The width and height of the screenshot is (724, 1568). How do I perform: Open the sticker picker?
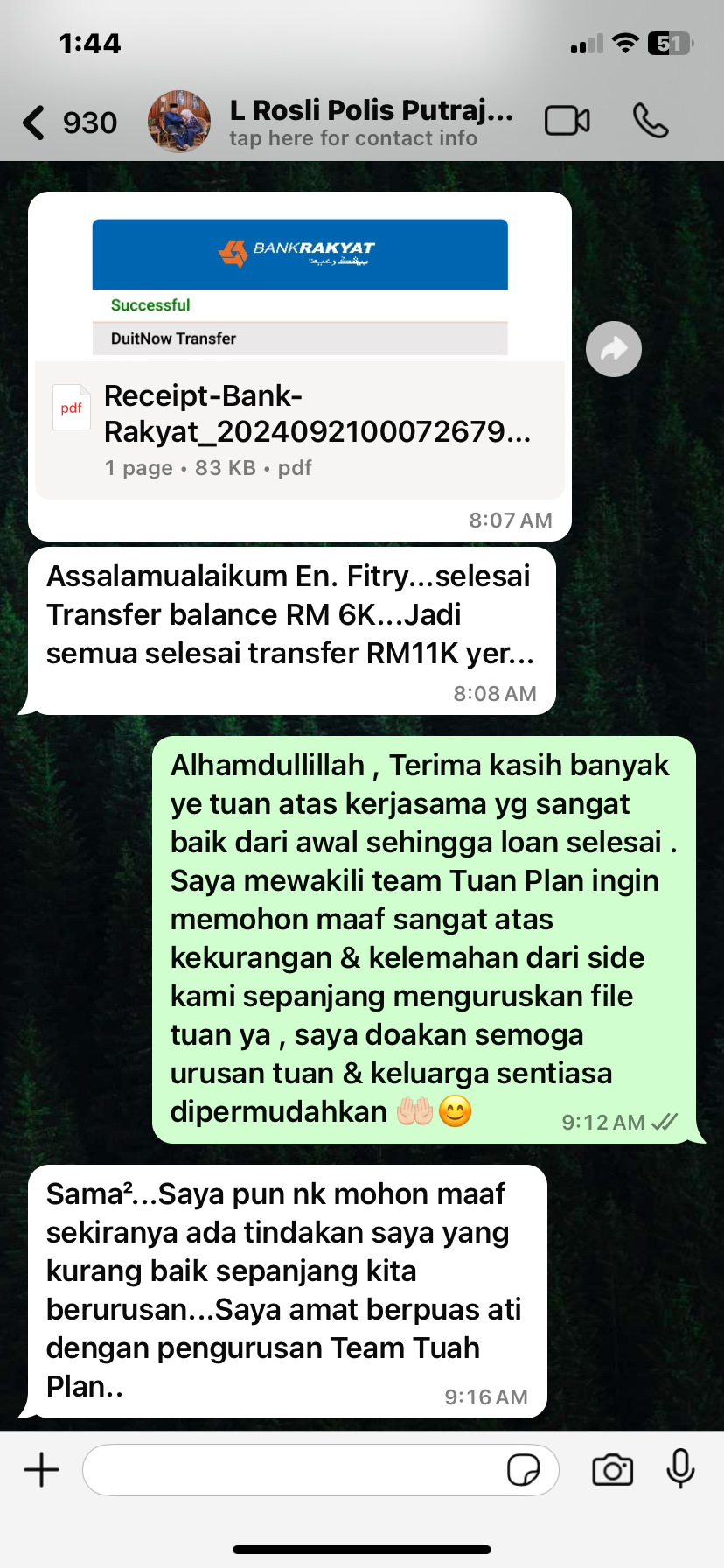point(523,1470)
